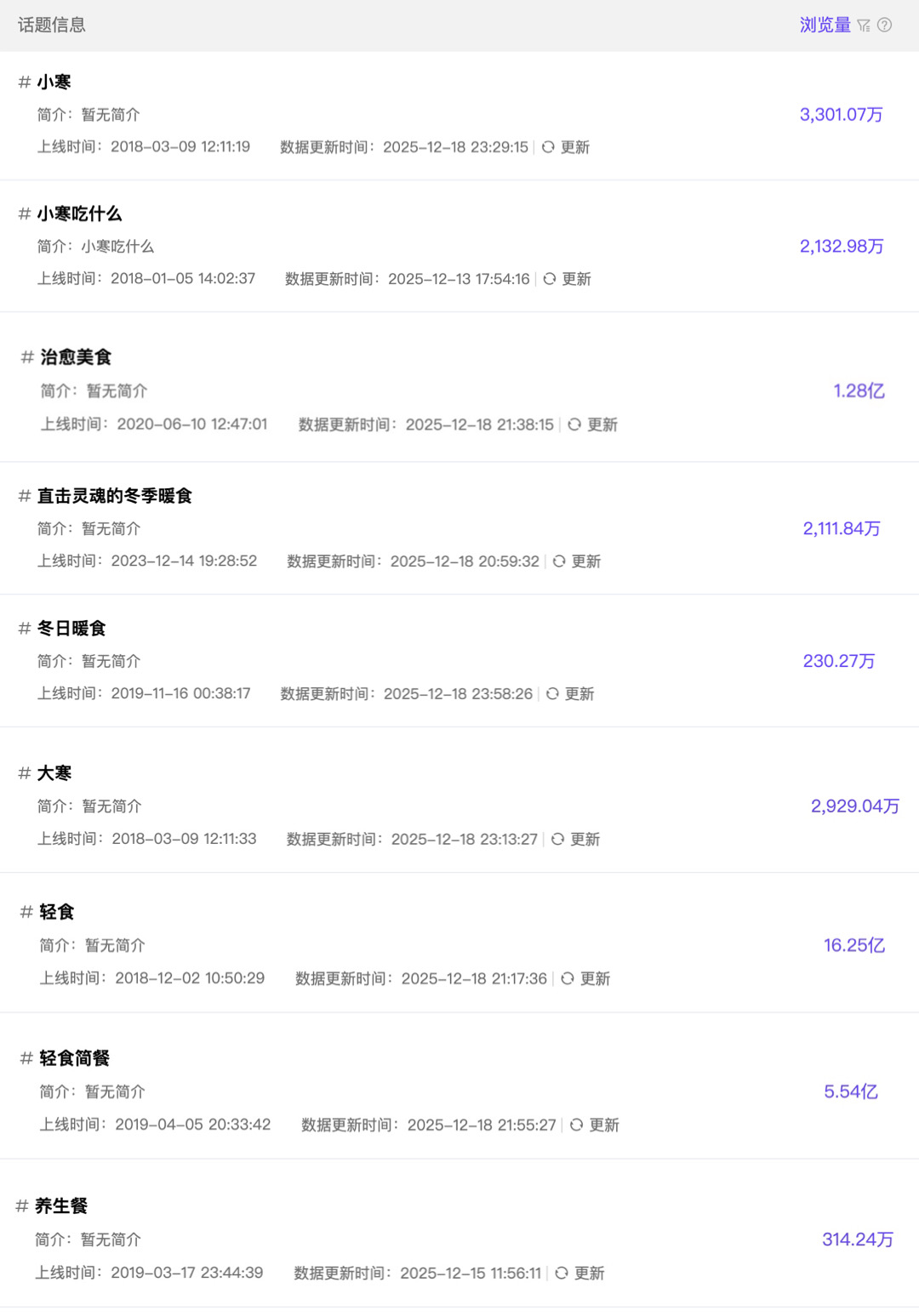Click the hashtag icon before 冬日暖食
The height and width of the screenshot is (1316, 919).
tap(24, 627)
